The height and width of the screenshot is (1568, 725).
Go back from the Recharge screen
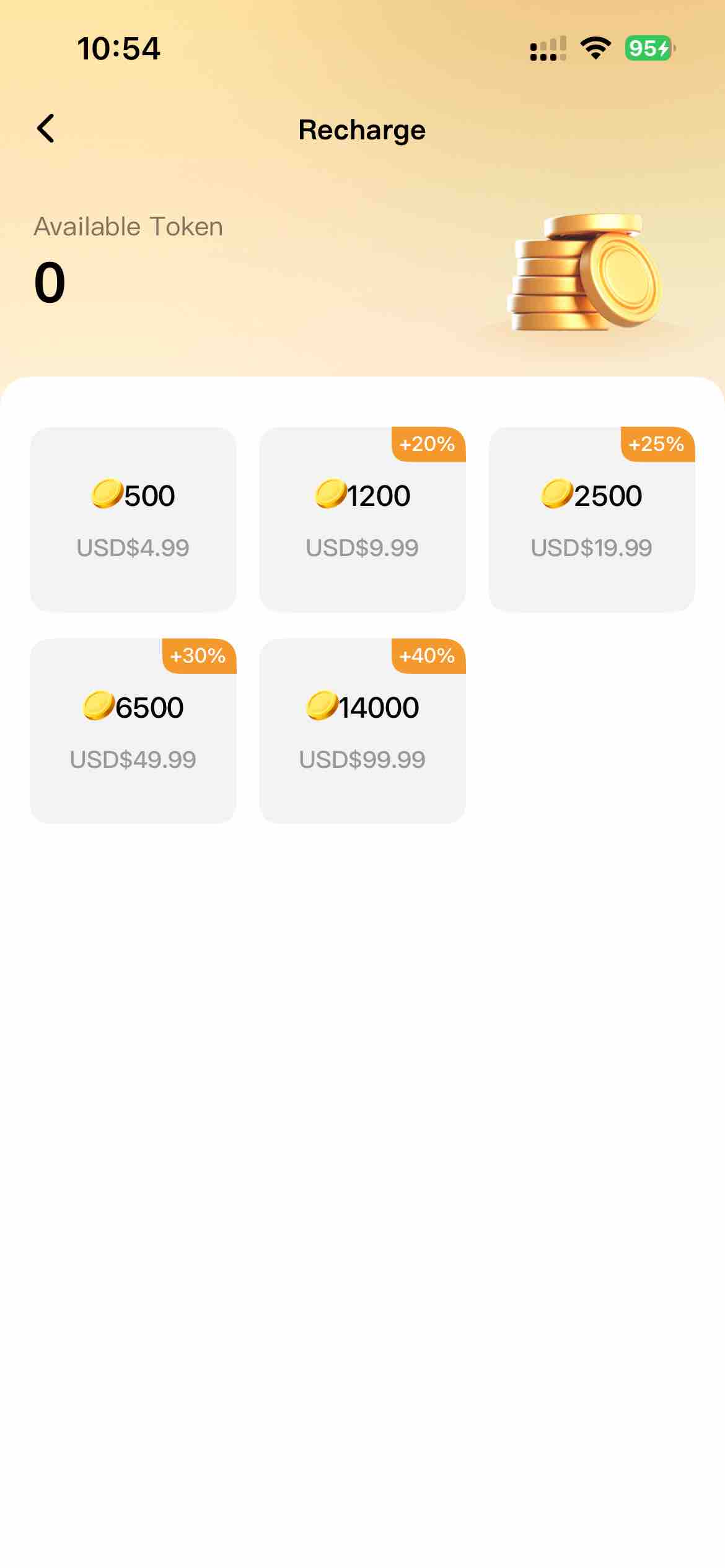(x=46, y=129)
